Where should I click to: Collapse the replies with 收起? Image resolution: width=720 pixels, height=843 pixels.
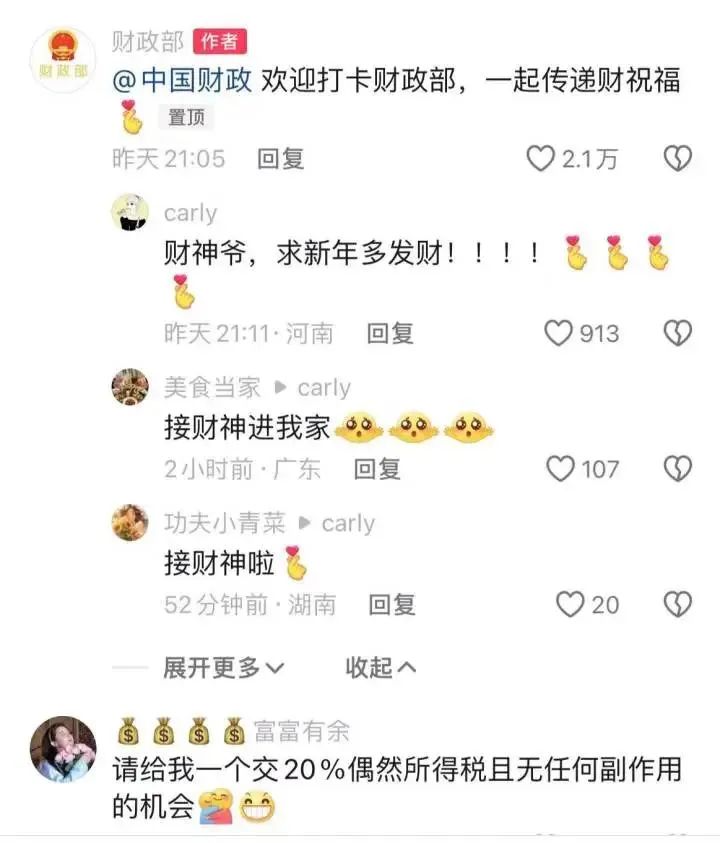(x=381, y=667)
